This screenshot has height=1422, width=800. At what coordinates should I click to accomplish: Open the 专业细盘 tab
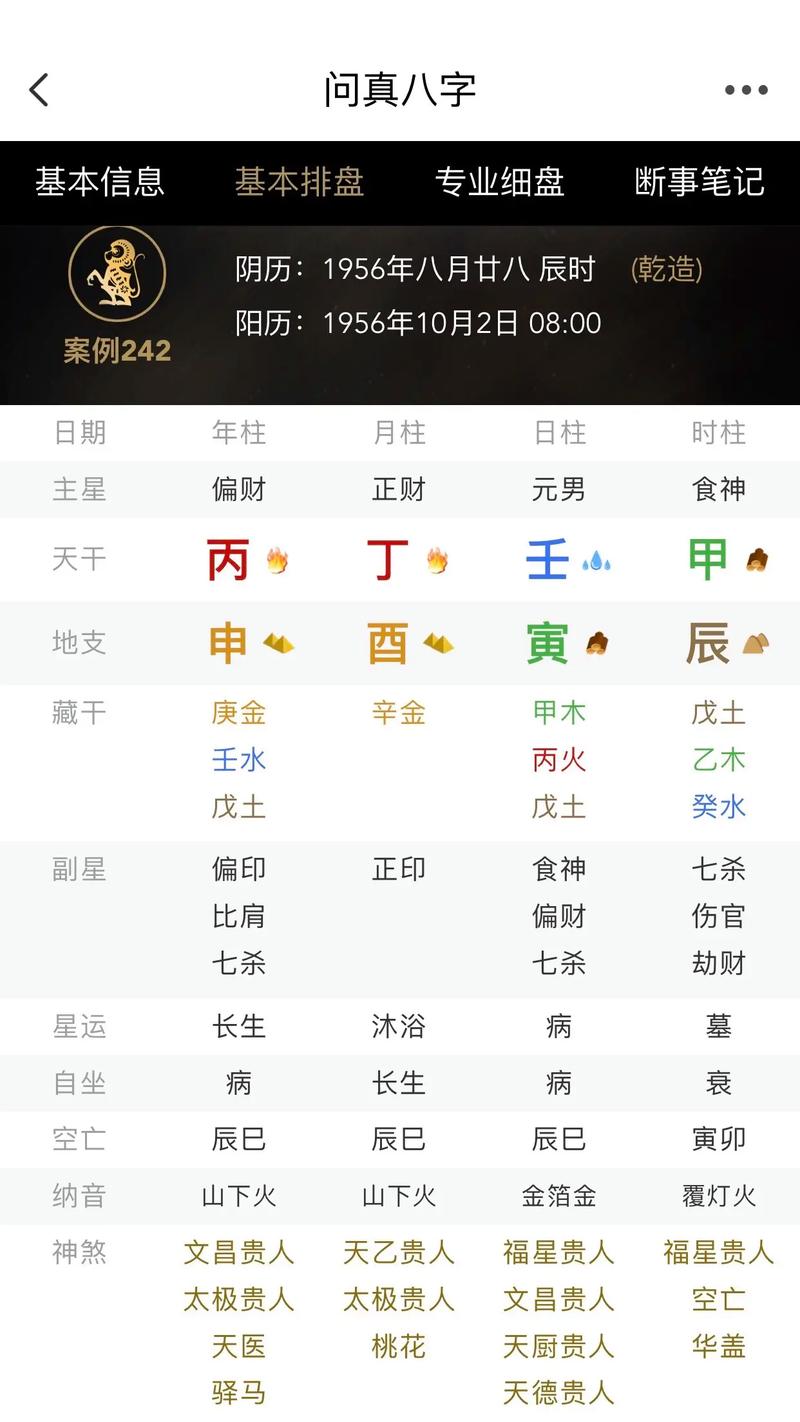500,182
